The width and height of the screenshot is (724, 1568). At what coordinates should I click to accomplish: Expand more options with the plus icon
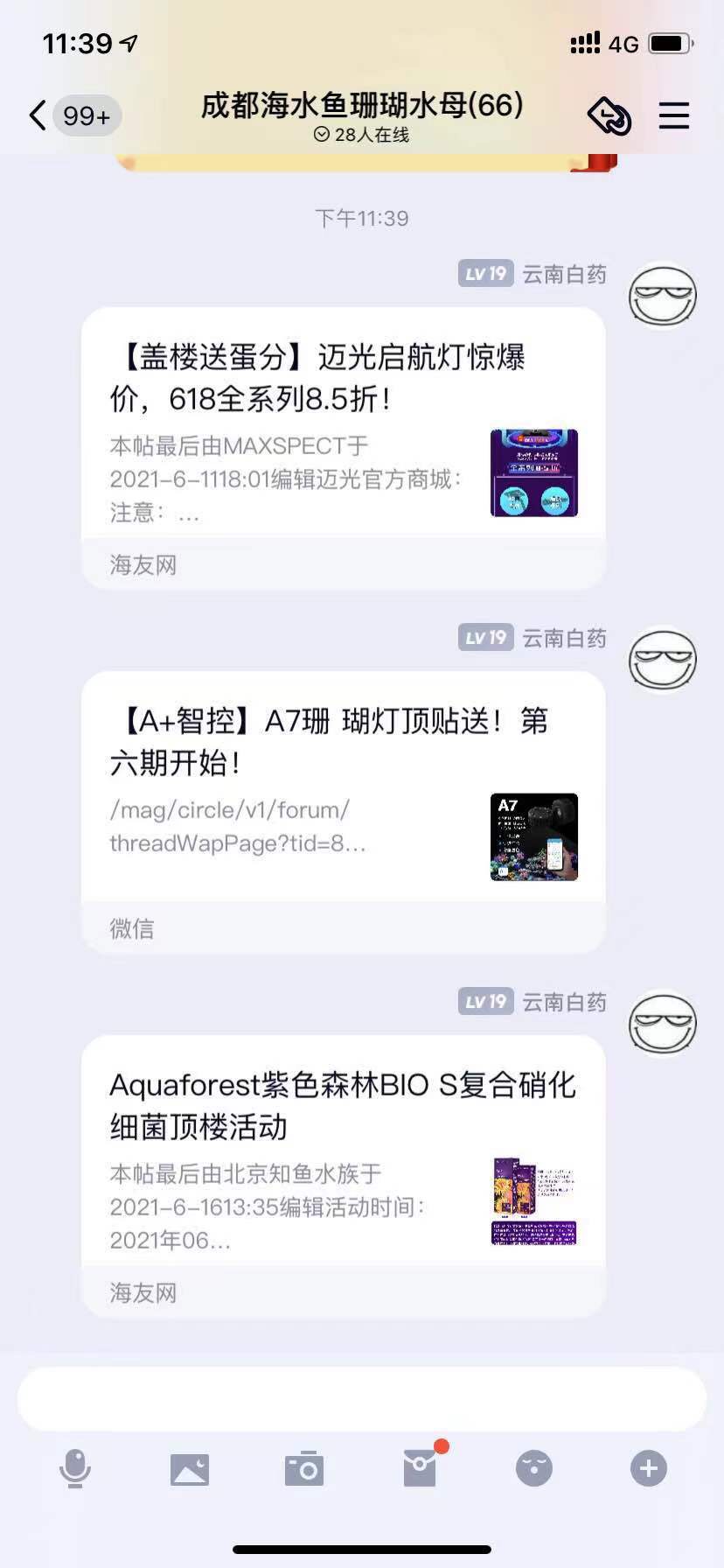point(649,1468)
